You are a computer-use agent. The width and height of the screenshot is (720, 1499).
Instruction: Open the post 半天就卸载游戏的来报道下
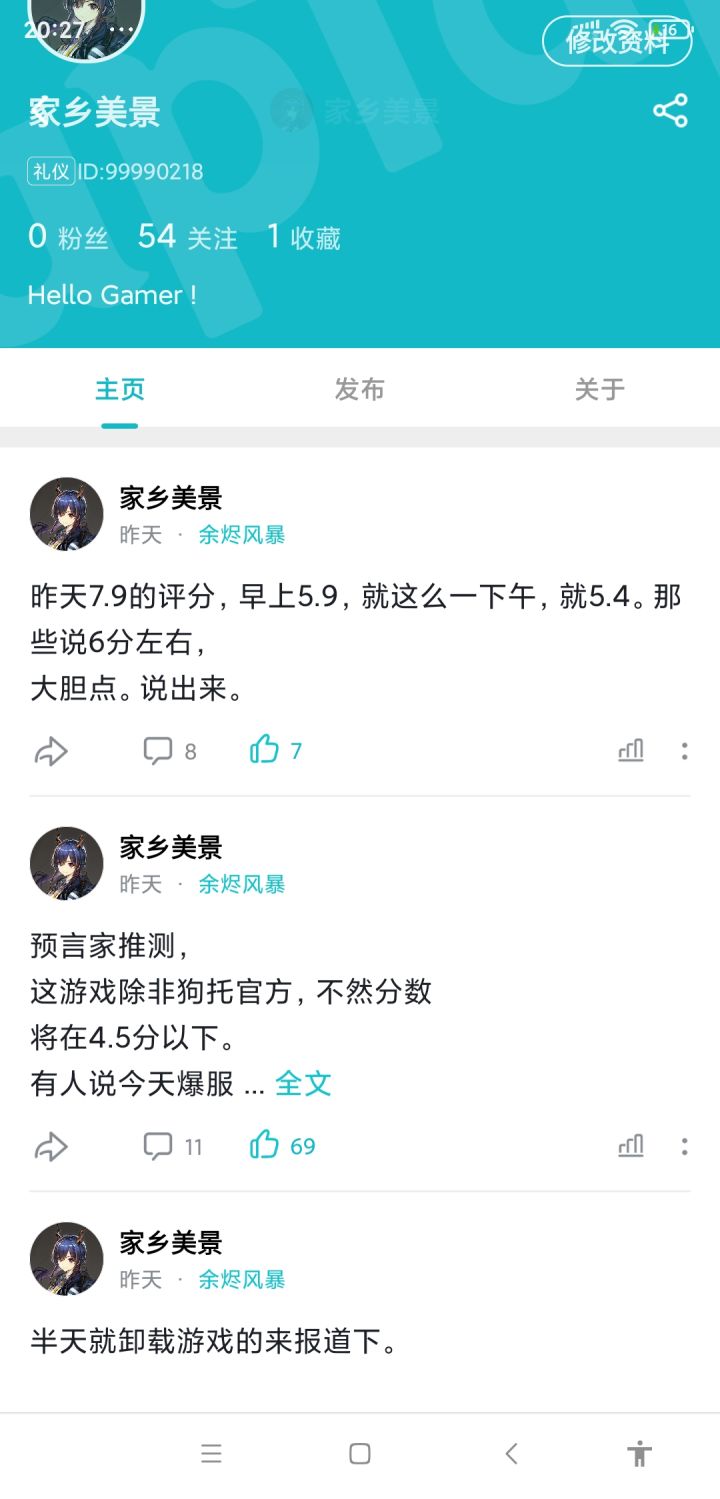pos(214,1341)
